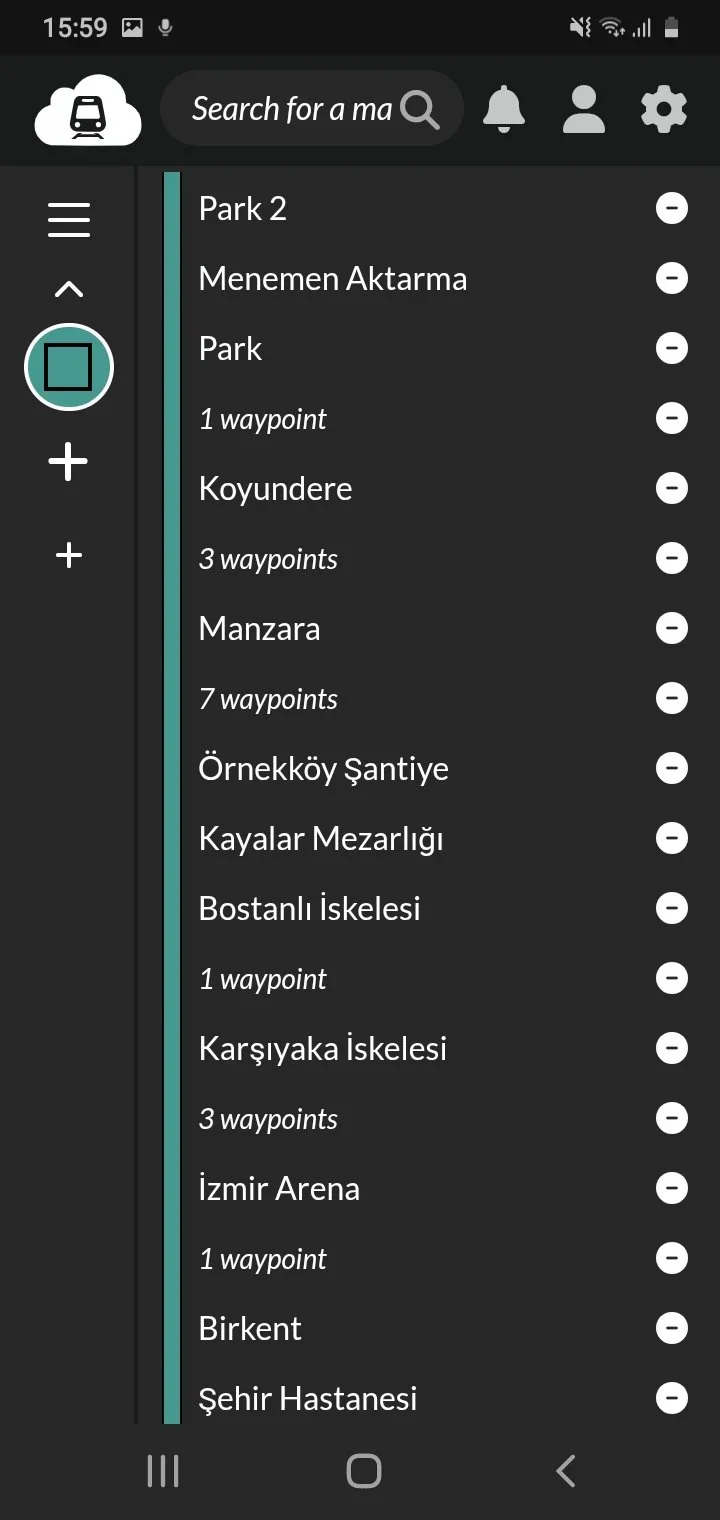Open the notifications bell
This screenshot has width=720, height=1520.
tap(504, 108)
